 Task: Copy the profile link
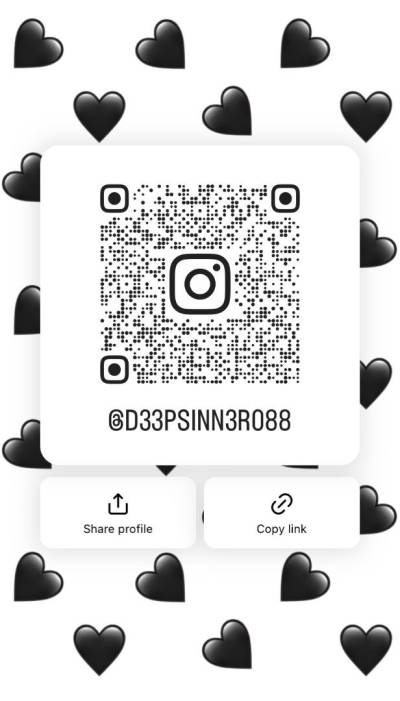[x=282, y=512]
